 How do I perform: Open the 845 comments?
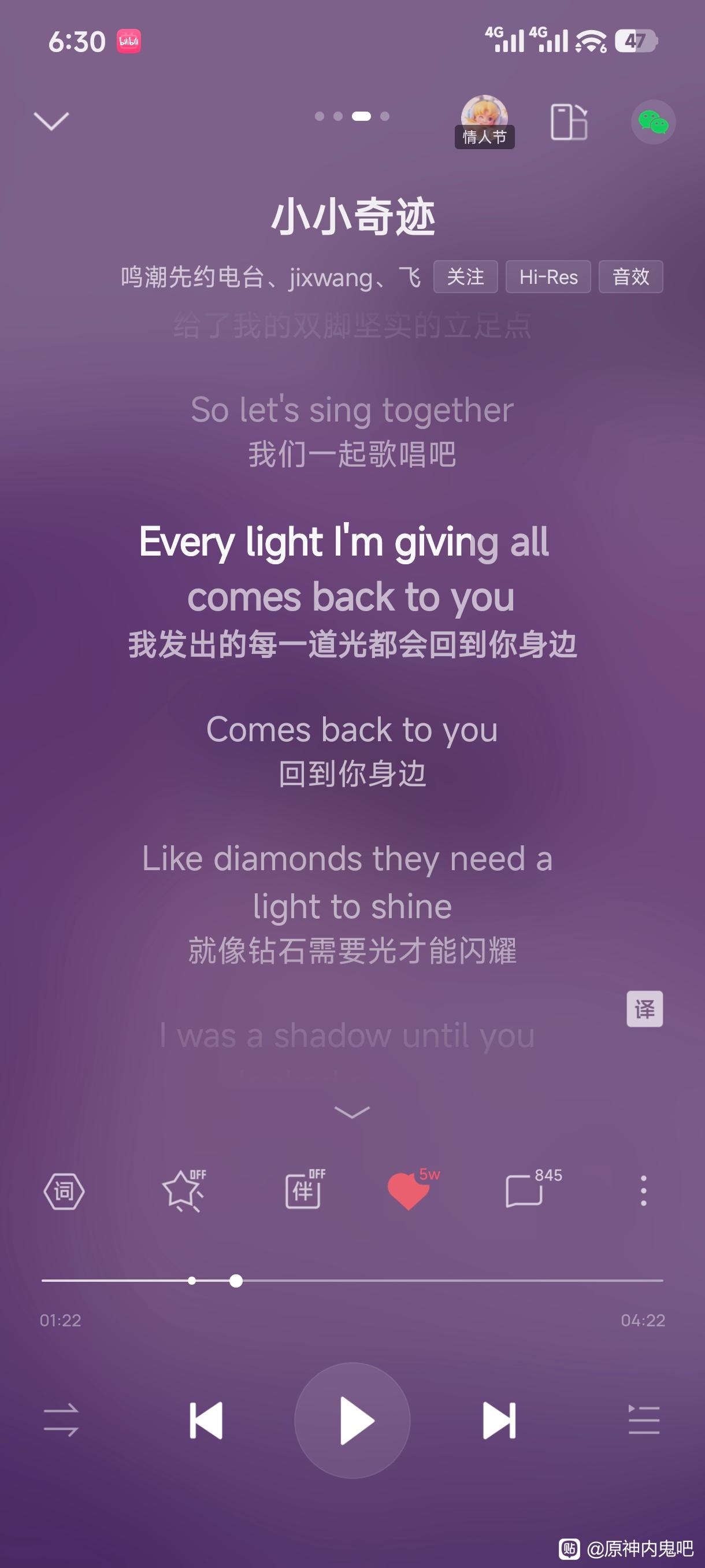(524, 1190)
